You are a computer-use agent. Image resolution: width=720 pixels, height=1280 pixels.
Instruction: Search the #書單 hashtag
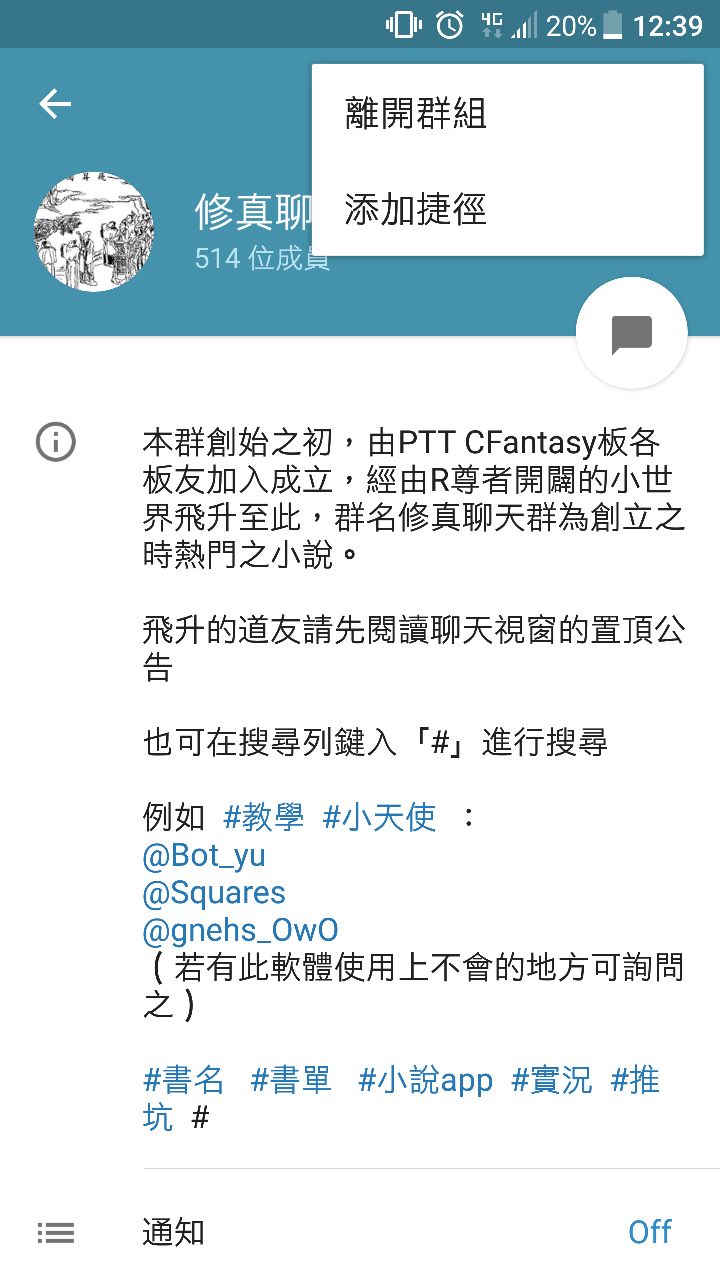pyautogui.click(x=291, y=1080)
